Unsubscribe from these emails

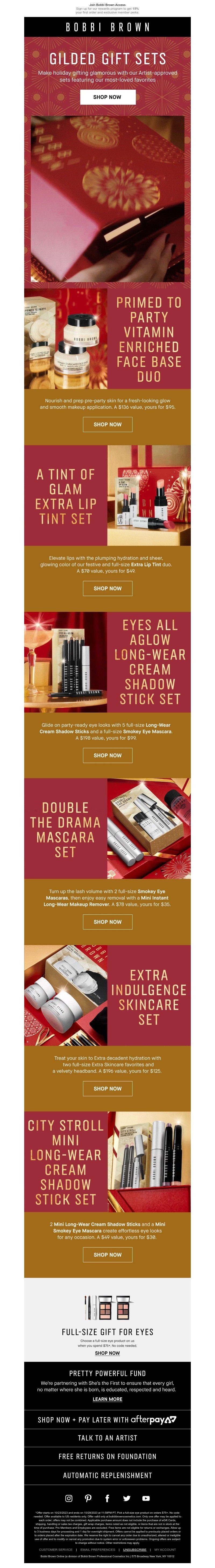click(x=135, y=1550)
